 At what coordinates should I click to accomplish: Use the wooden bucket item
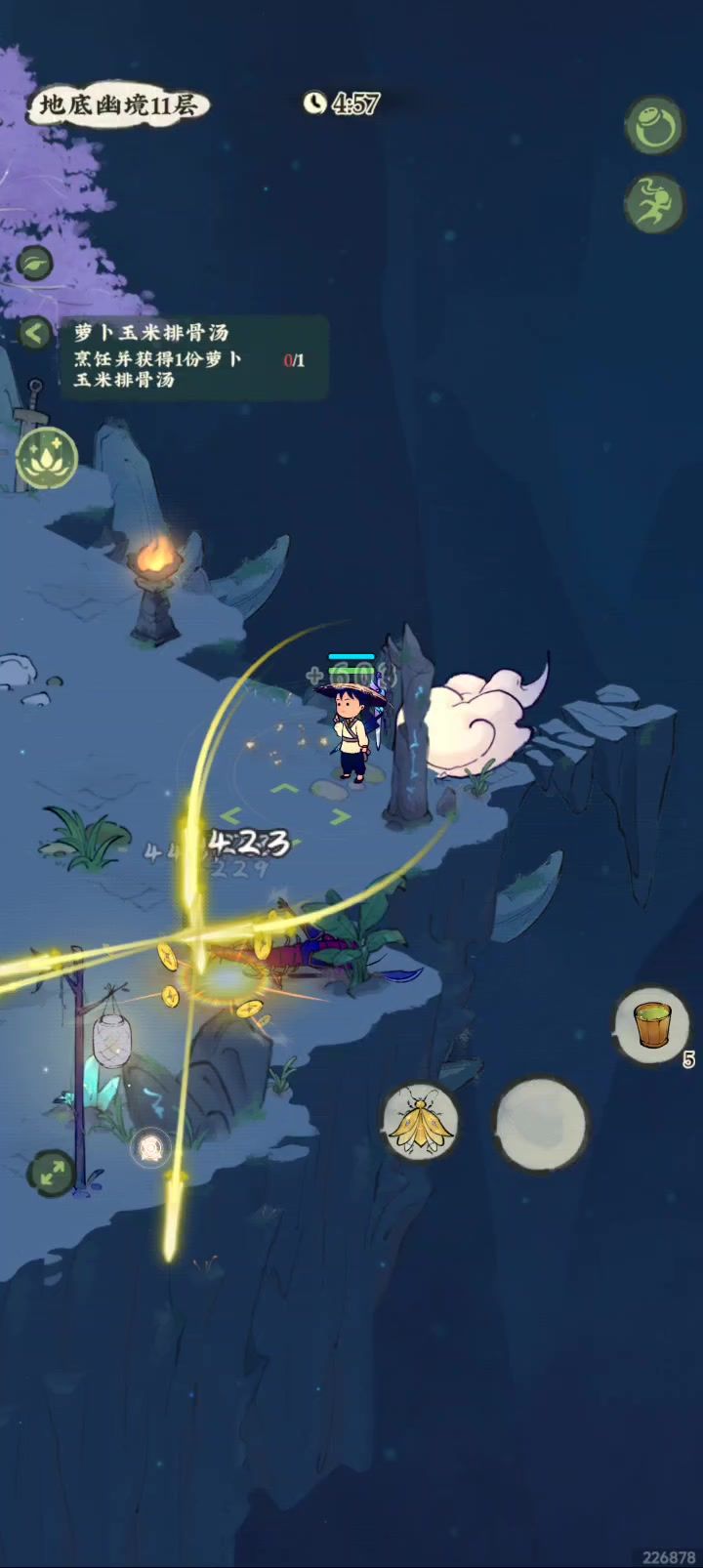[x=651, y=1024]
